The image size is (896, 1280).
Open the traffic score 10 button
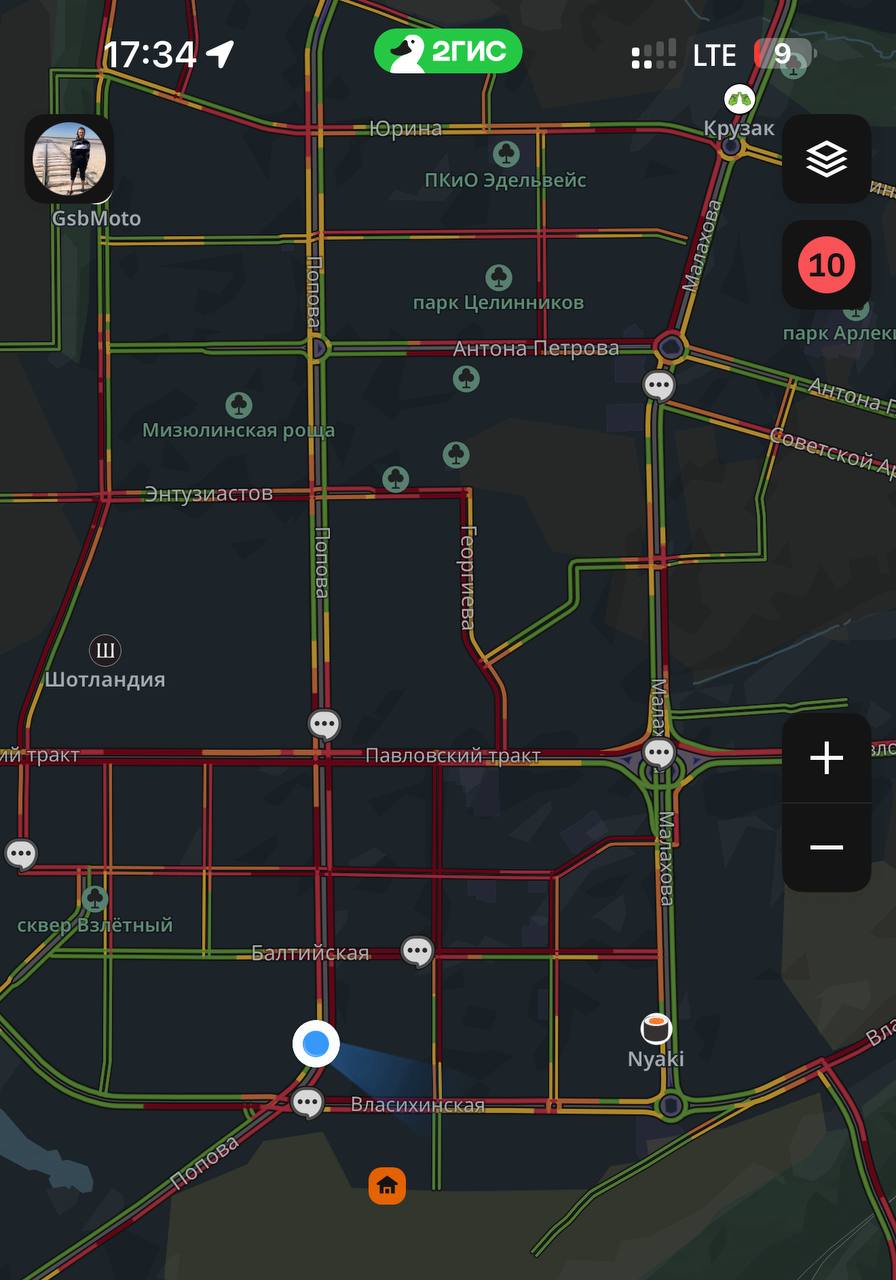(x=826, y=265)
